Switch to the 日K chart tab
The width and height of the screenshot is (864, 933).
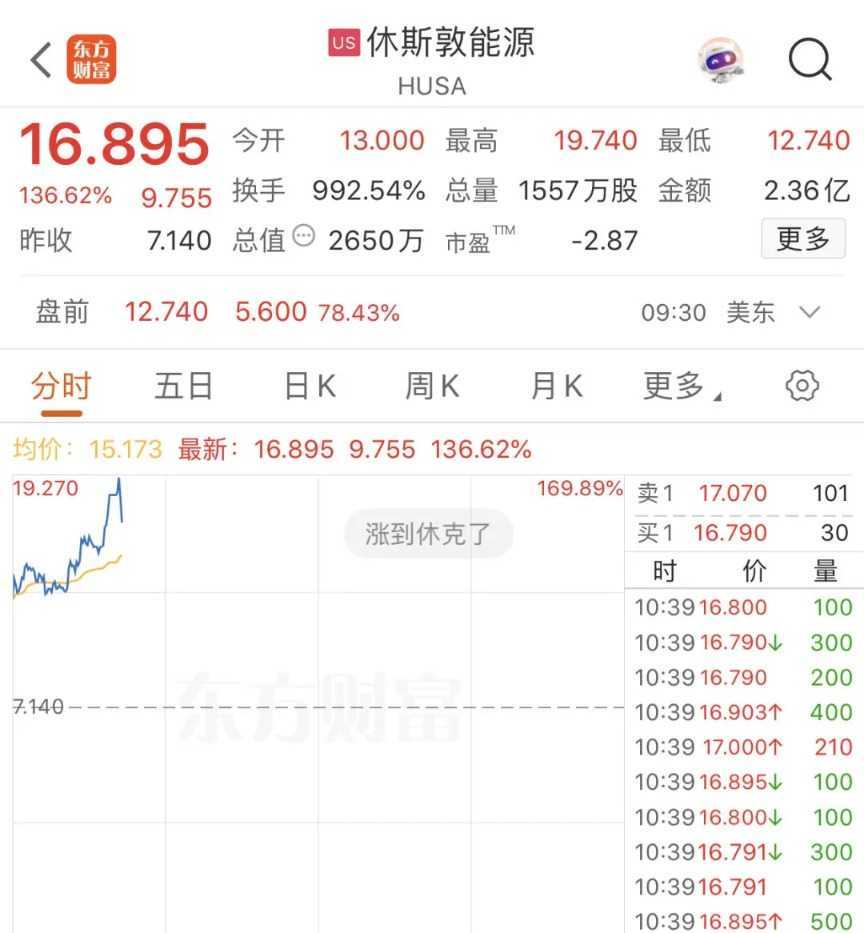pos(309,386)
